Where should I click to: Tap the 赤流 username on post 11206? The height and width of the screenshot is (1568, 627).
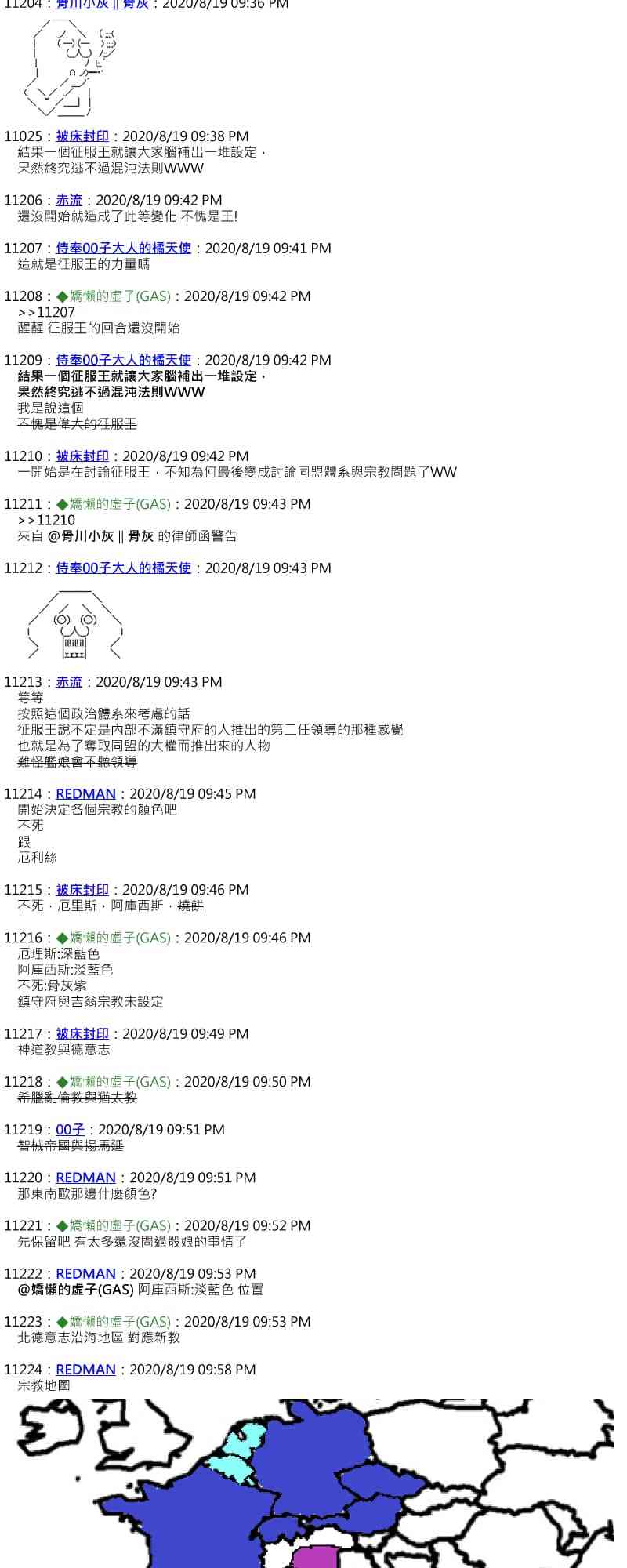[69, 201]
